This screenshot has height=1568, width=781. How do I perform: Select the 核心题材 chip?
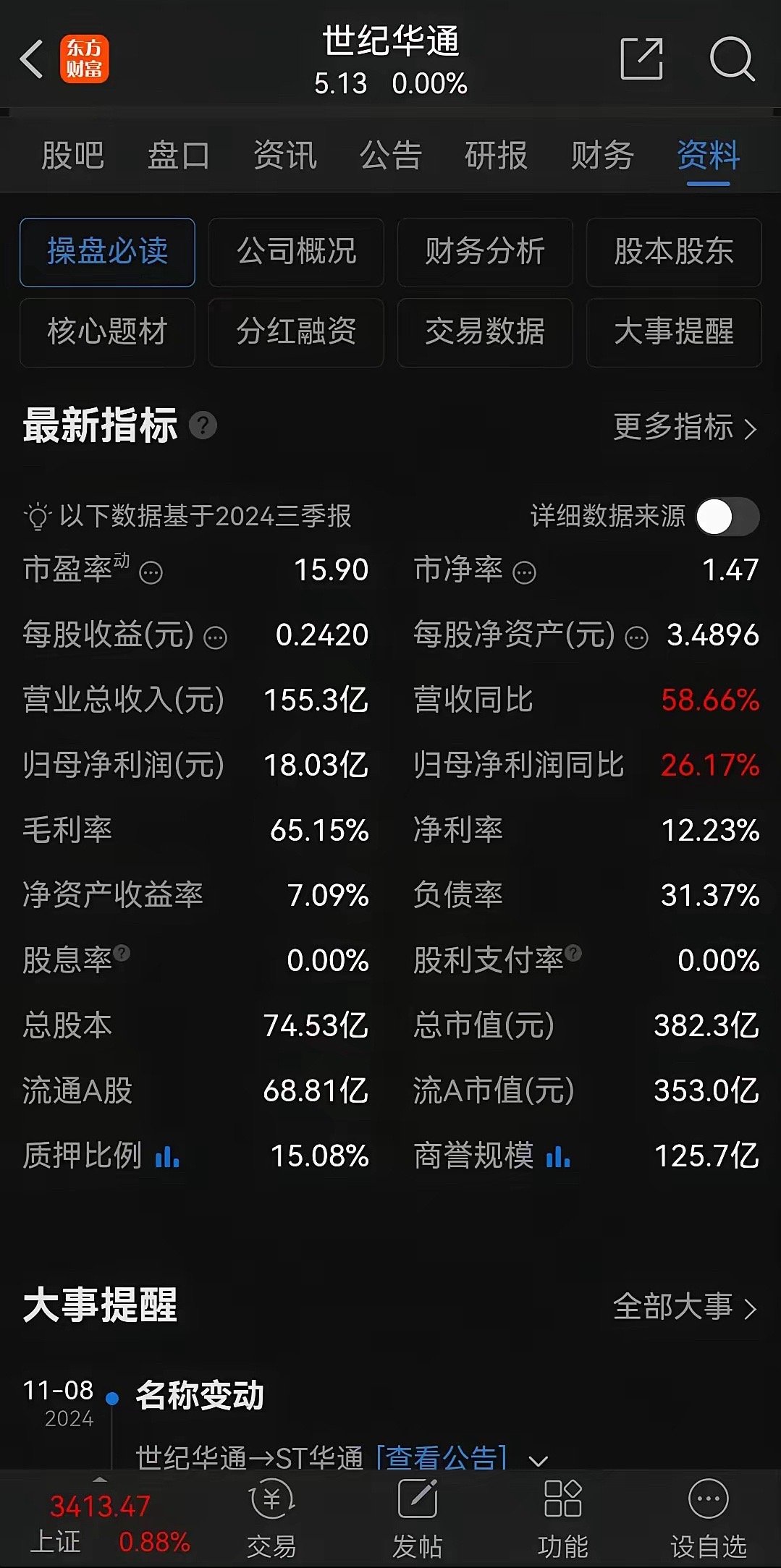(107, 332)
